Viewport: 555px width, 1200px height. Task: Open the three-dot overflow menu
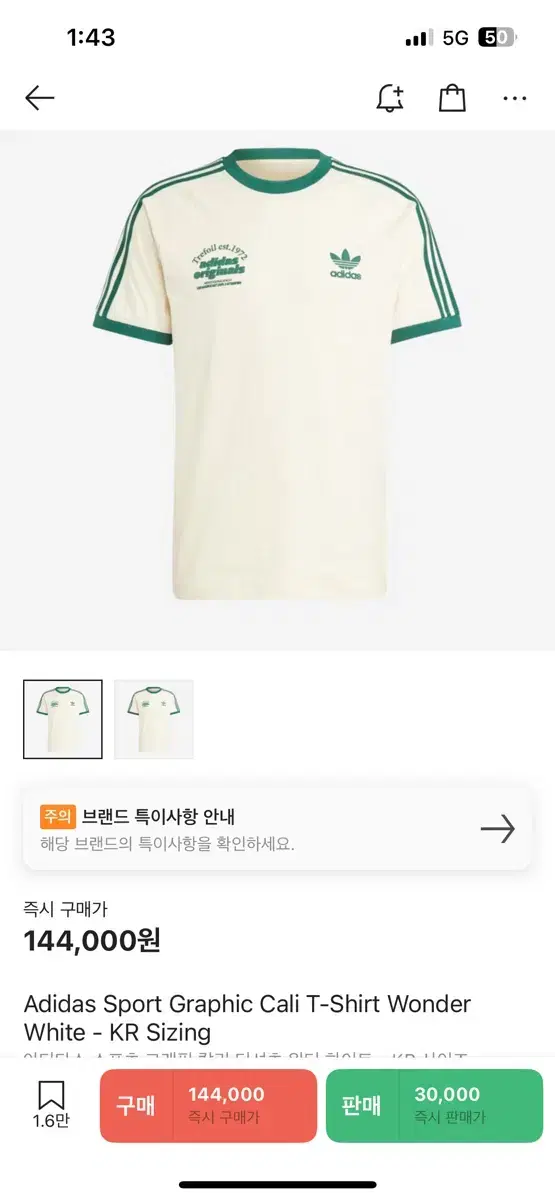pos(515,98)
